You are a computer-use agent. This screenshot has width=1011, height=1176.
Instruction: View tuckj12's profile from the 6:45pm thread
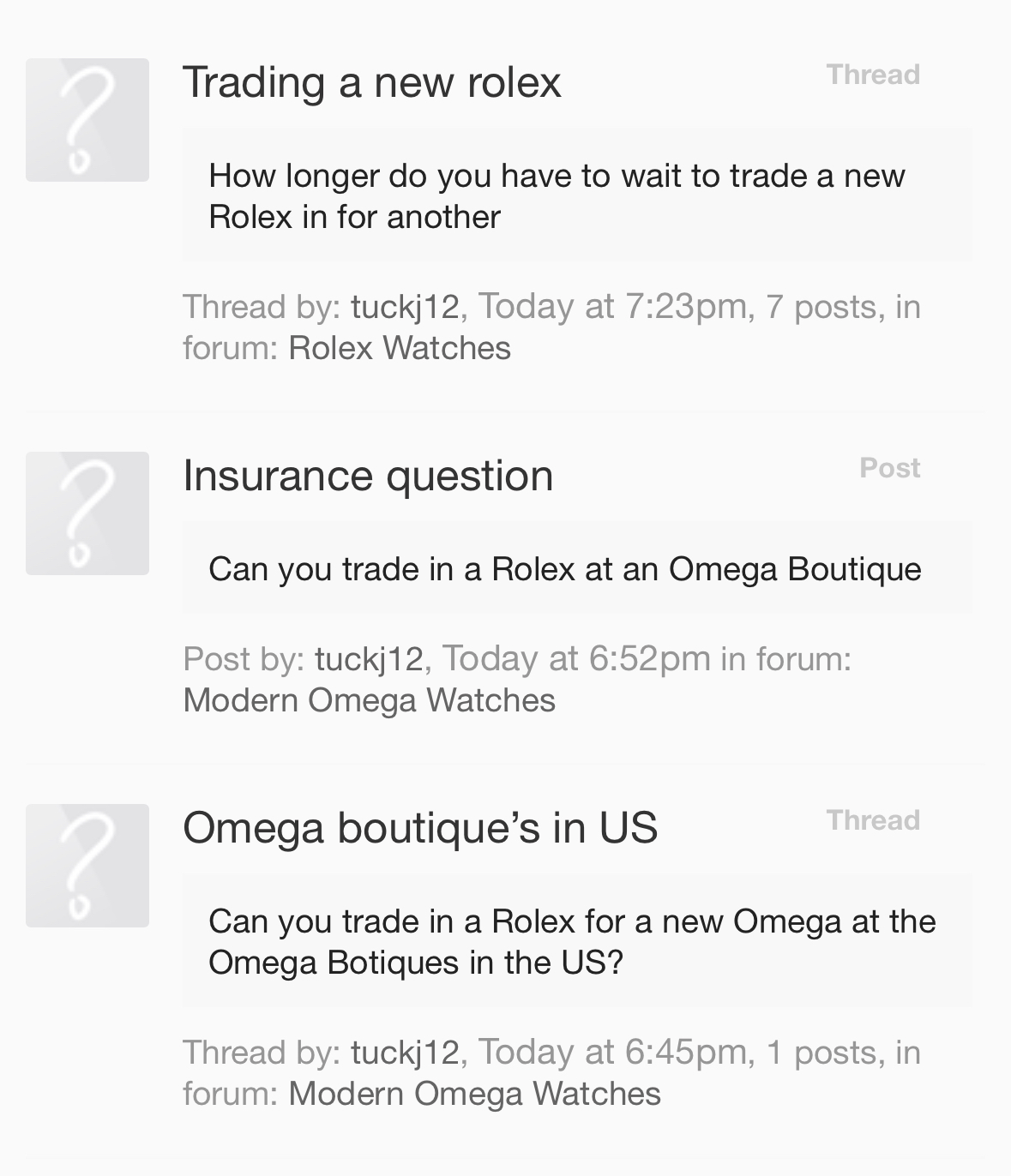pyautogui.click(x=405, y=1053)
